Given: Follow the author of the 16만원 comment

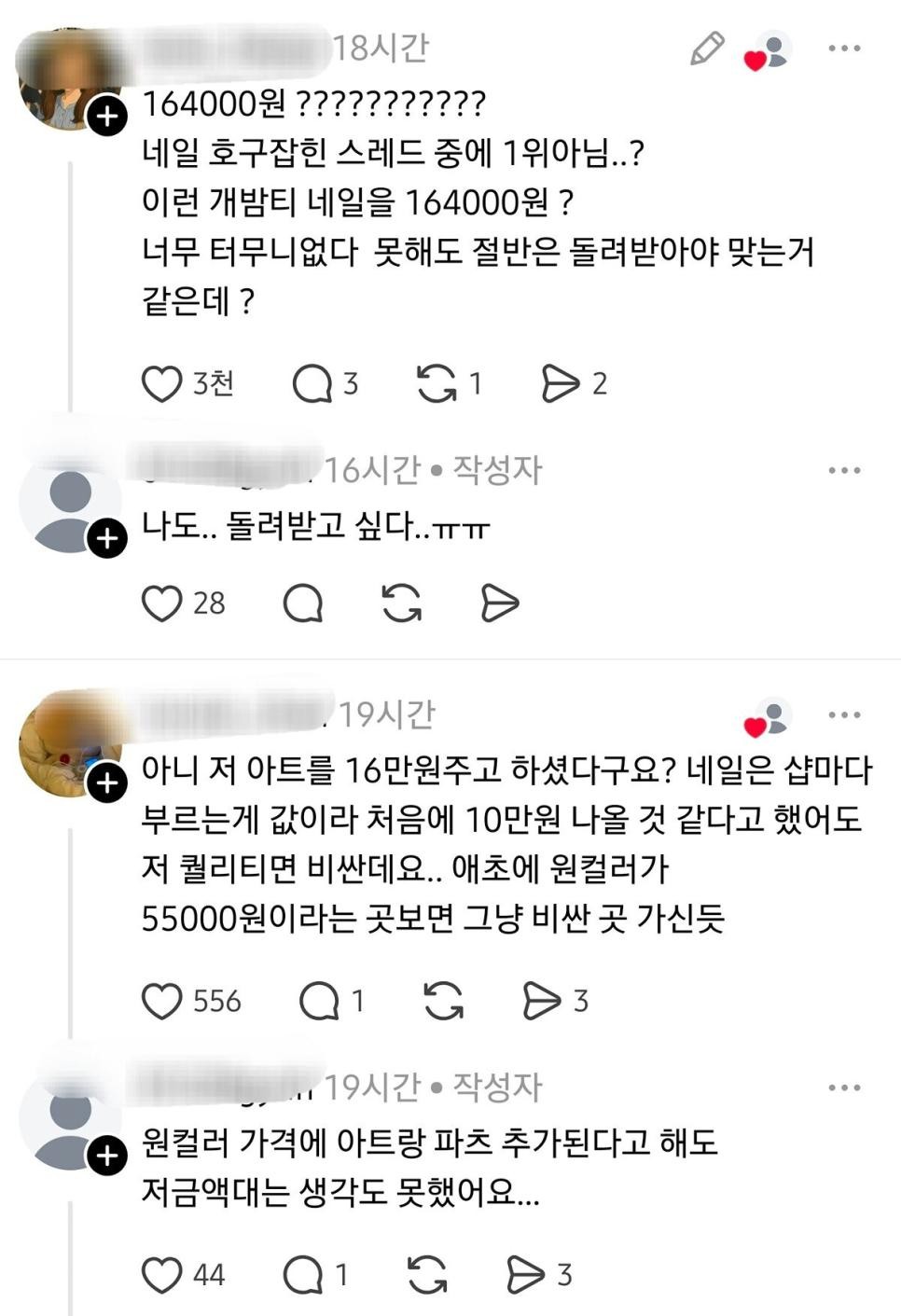Looking at the screenshot, I should [x=107, y=783].
